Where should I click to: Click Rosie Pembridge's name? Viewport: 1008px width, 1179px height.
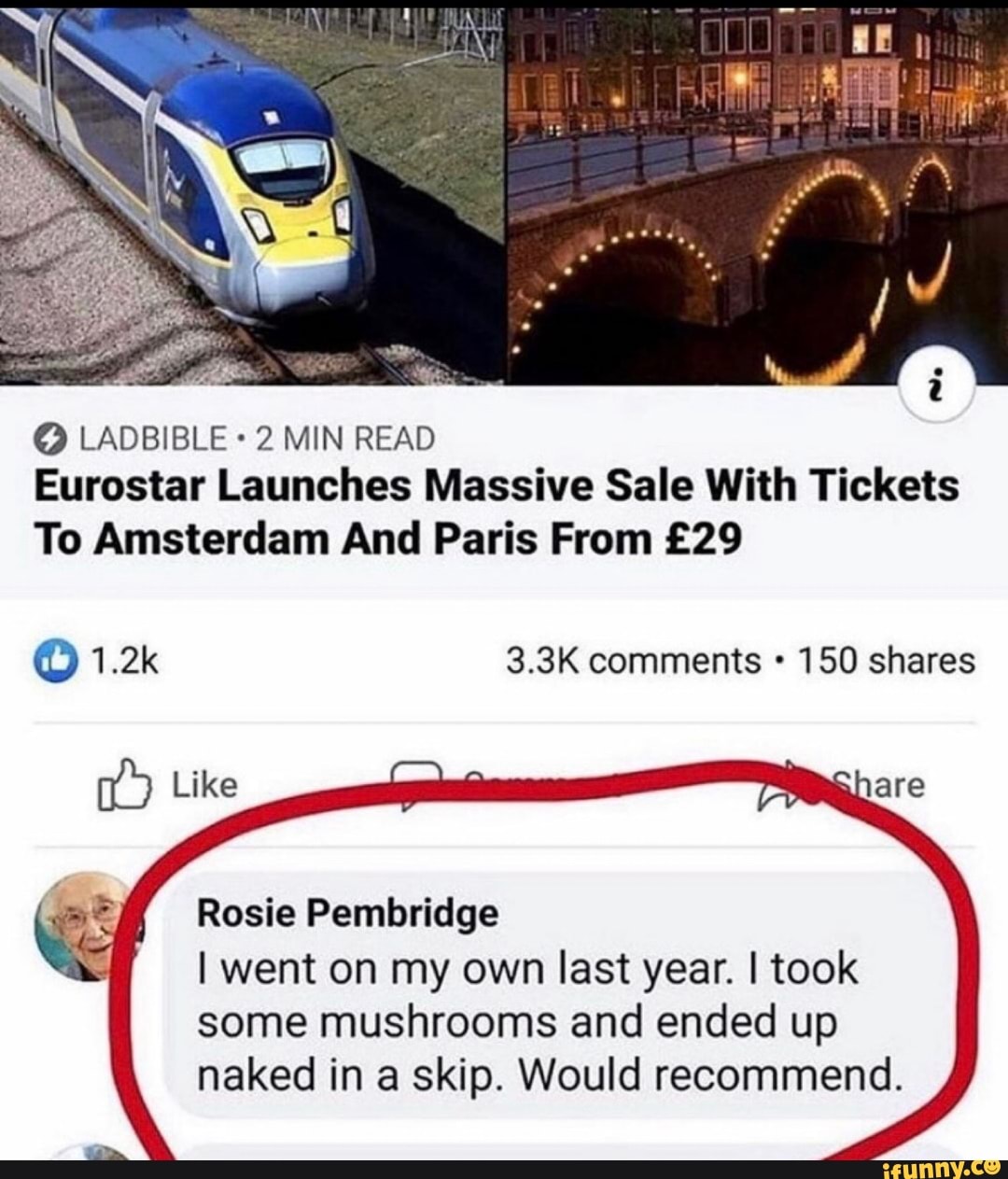[x=349, y=914]
